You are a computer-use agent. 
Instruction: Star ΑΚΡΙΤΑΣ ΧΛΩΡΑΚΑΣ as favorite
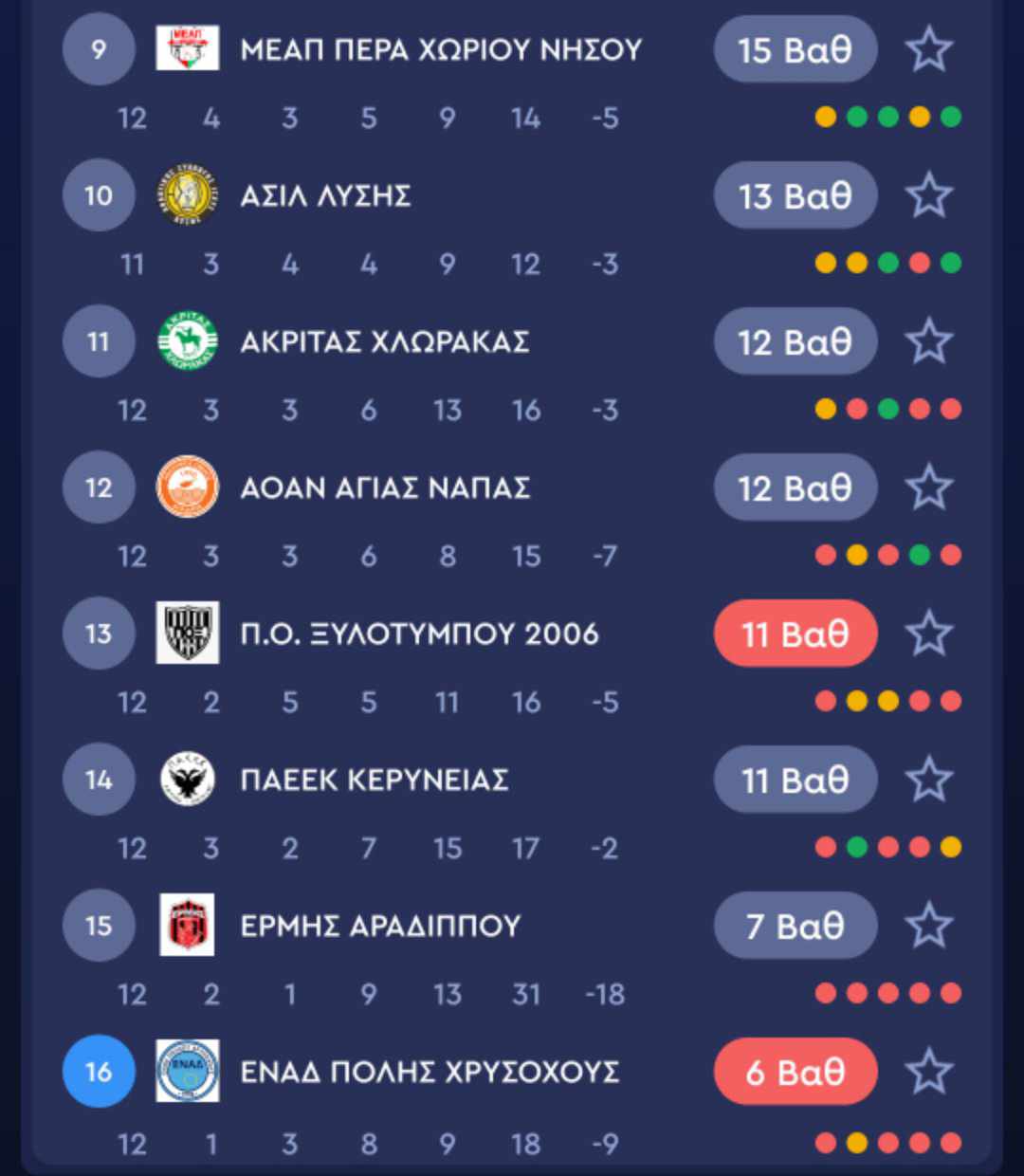pyautogui.click(x=928, y=341)
